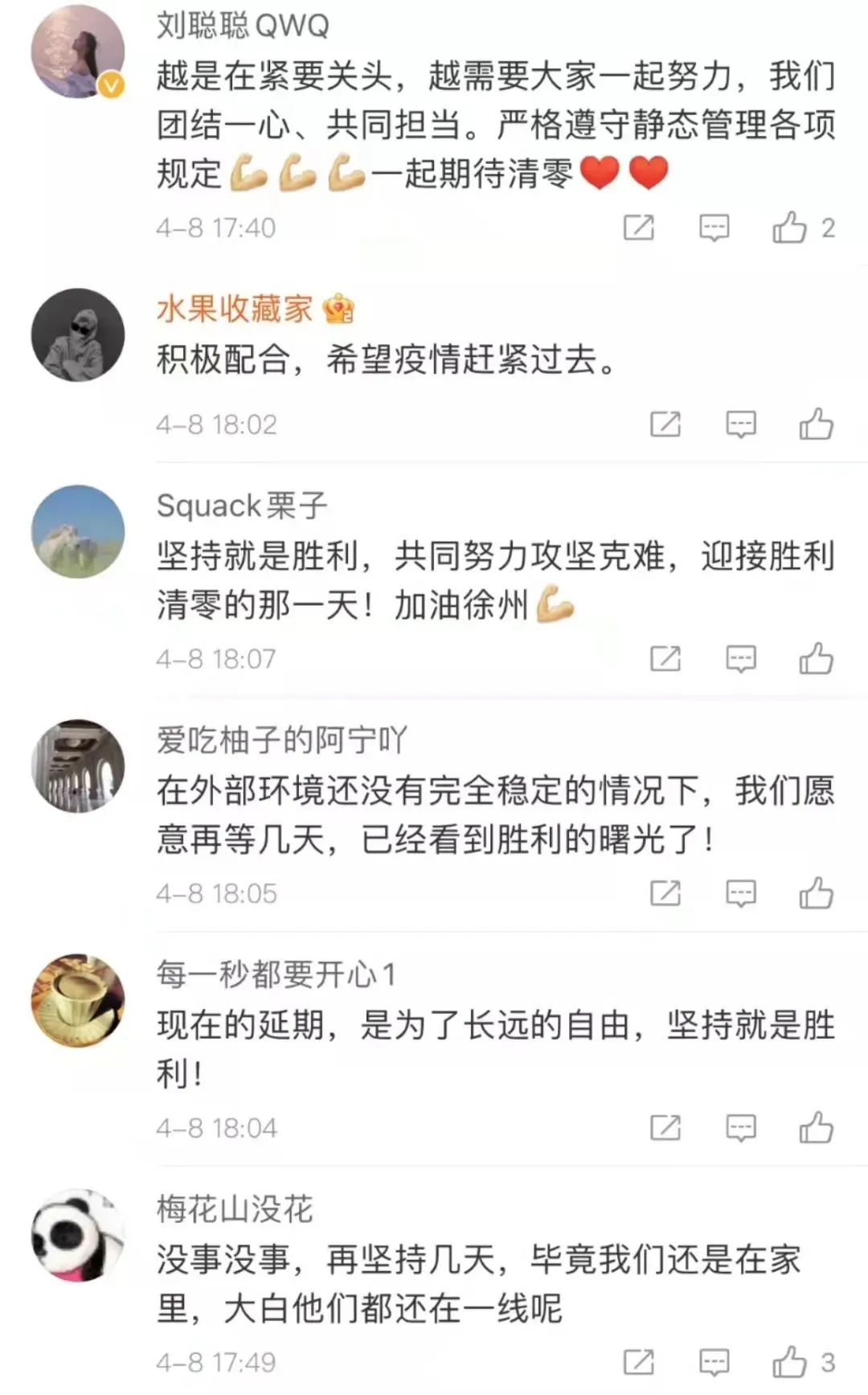Reply to 水果收藏家's comment

coord(740,424)
